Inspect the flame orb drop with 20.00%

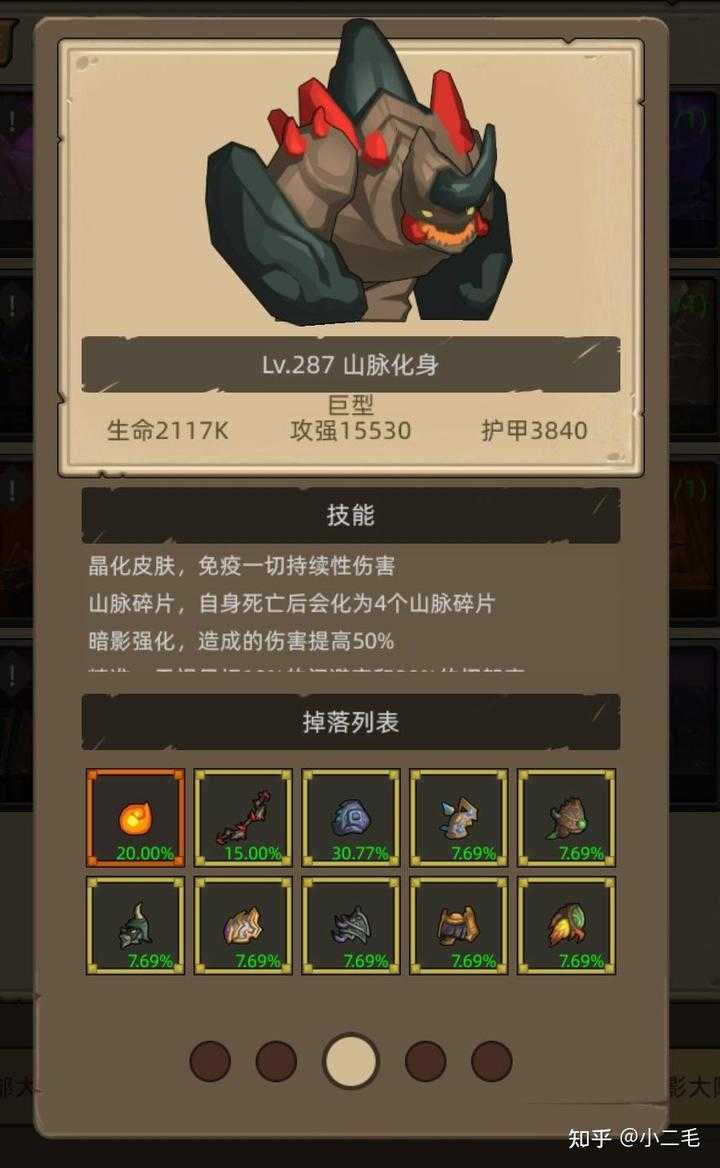click(x=135, y=817)
